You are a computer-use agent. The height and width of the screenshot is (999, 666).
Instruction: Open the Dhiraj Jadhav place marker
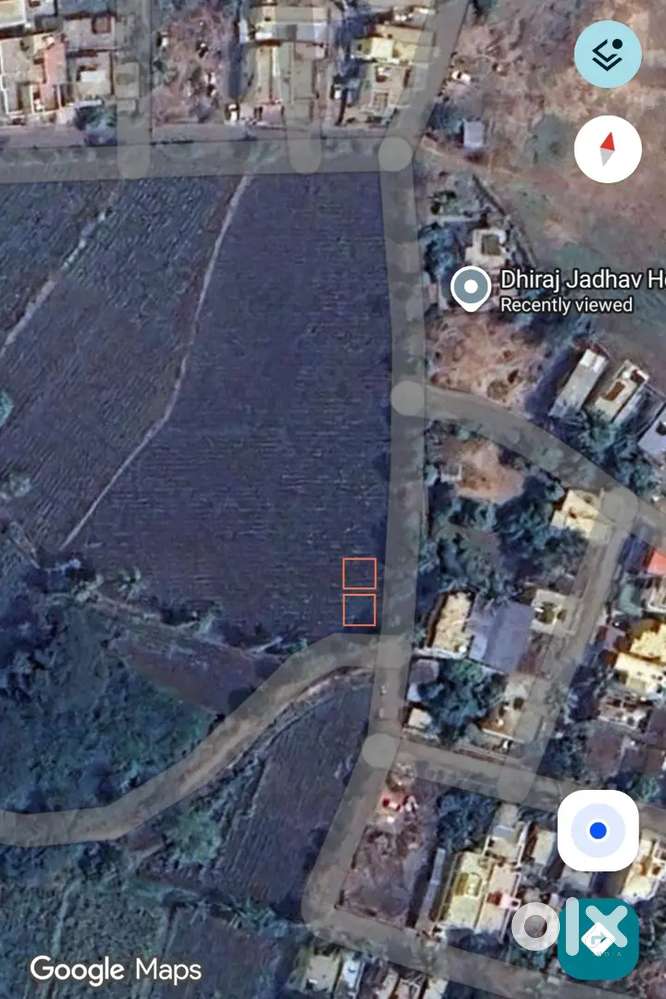pos(470,288)
